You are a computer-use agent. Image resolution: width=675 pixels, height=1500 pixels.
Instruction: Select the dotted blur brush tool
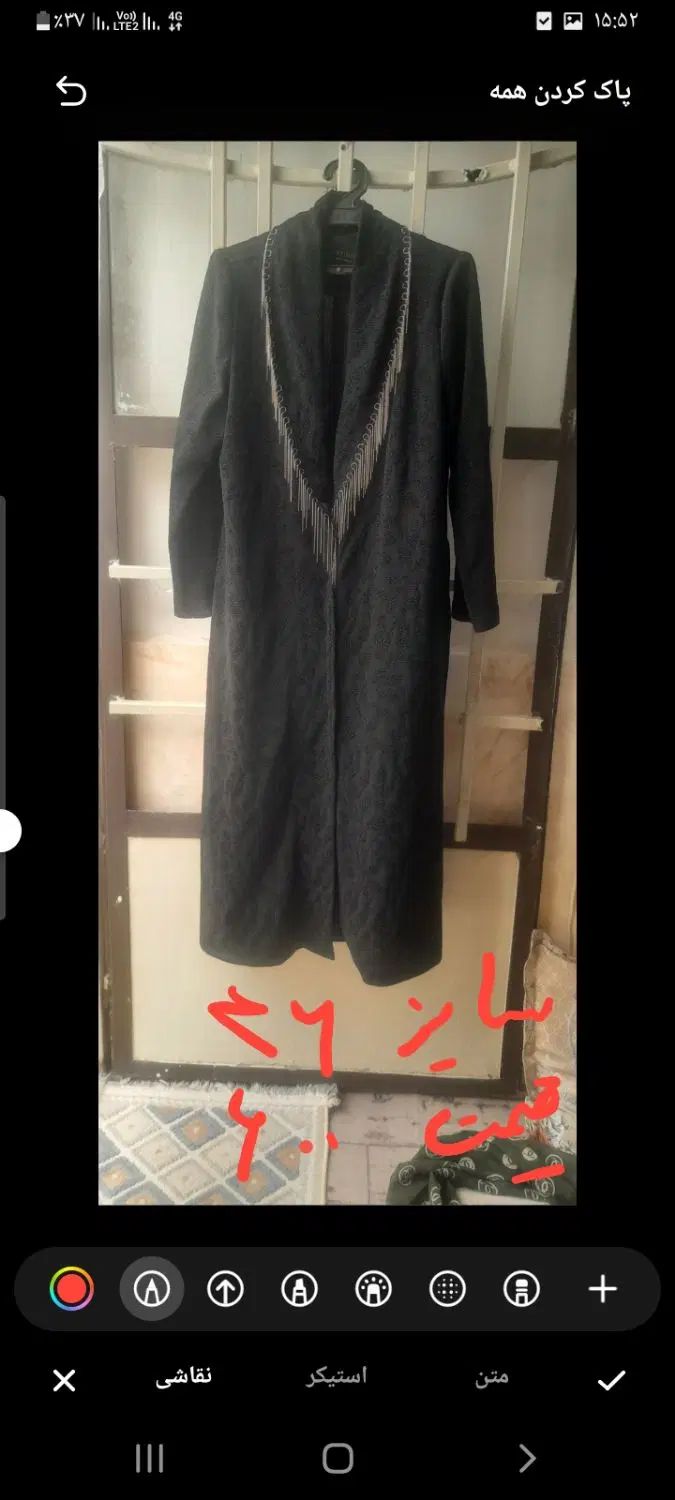(447, 1289)
